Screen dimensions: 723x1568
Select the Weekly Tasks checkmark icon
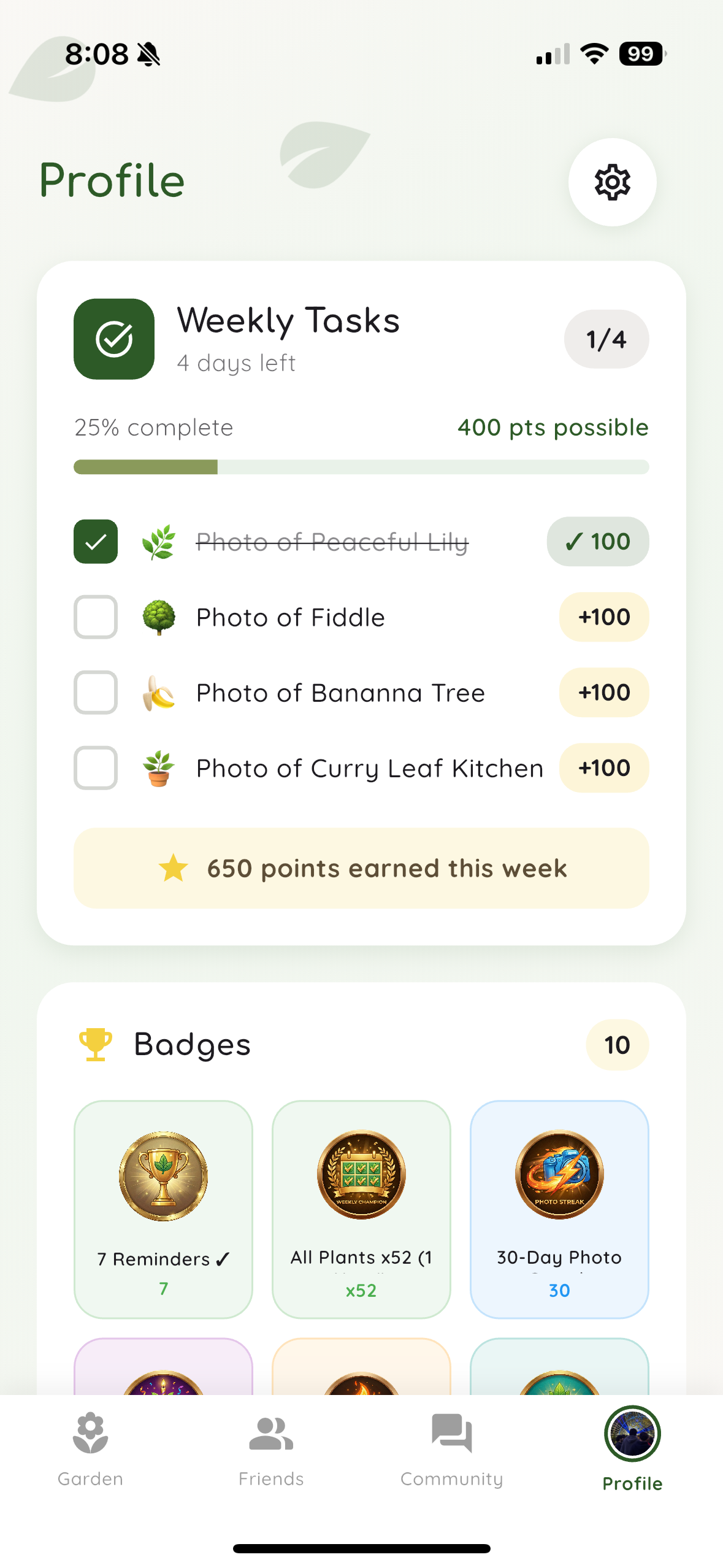(x=113, y=339)
